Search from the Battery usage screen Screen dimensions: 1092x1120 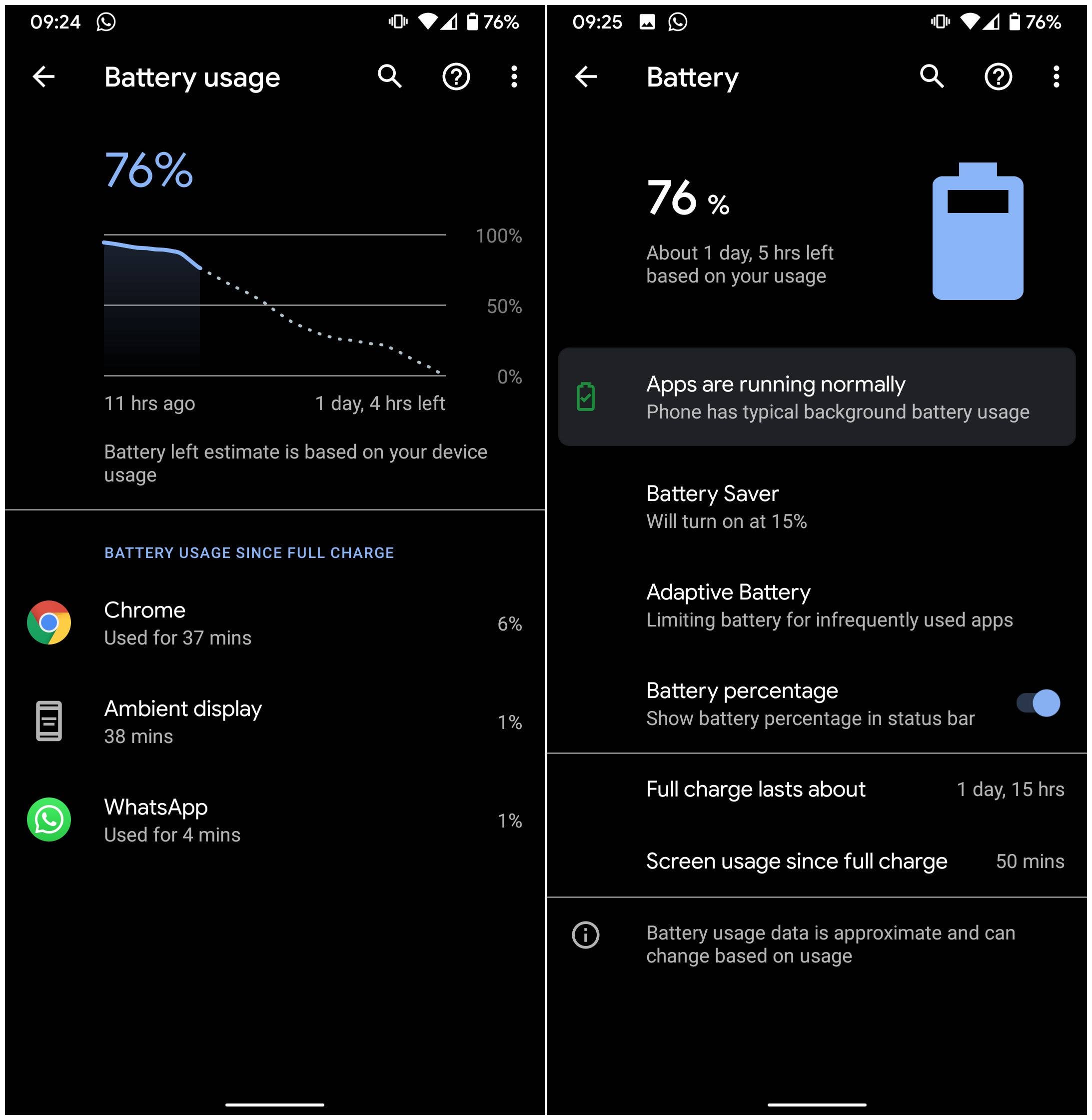[x=389, y=76]
